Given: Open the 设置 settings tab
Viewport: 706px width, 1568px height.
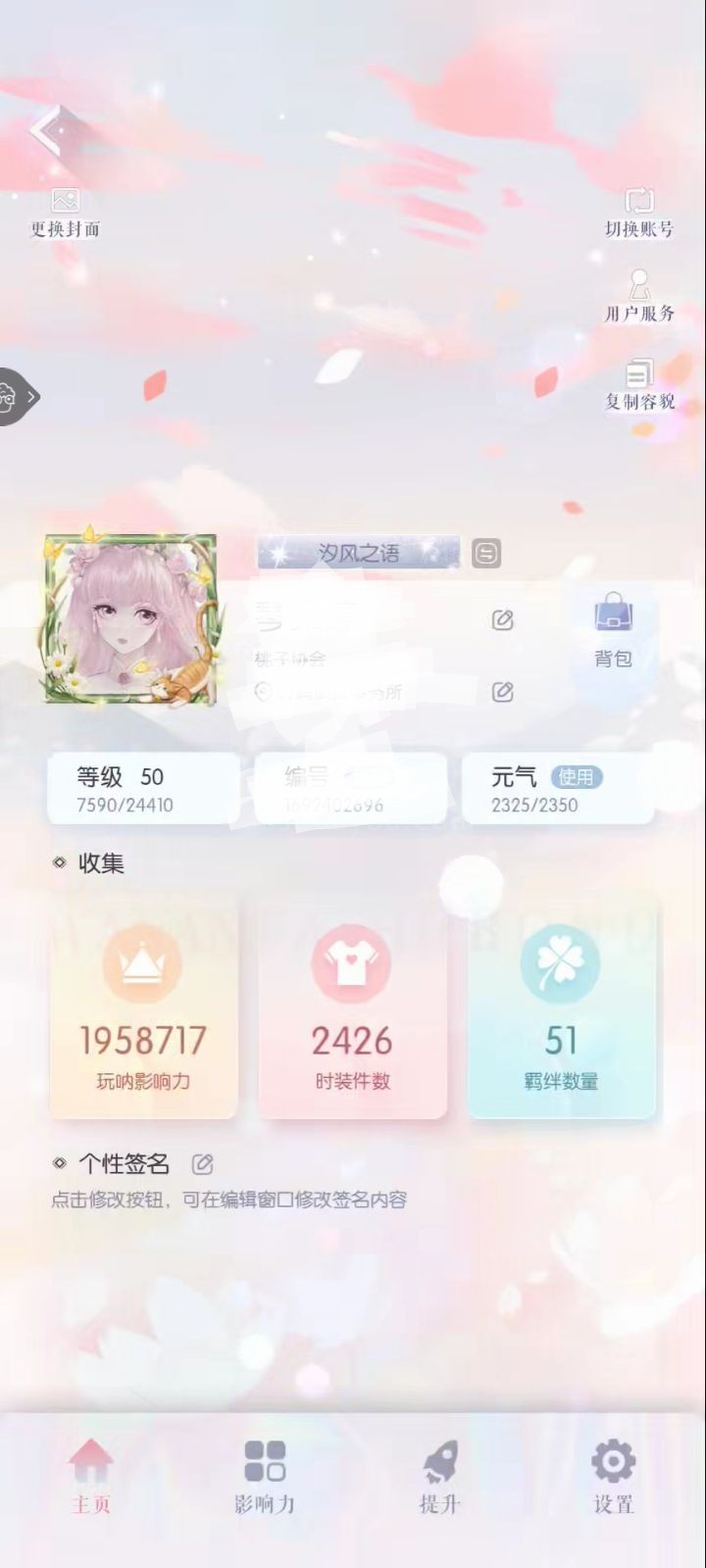Looking at the screenshot, I should [x=614, y=1477].
